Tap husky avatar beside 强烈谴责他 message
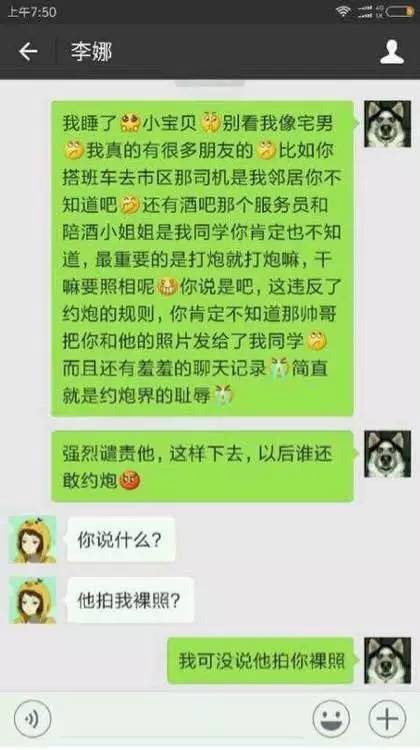 pyautogui.click(x=387, y=454)
